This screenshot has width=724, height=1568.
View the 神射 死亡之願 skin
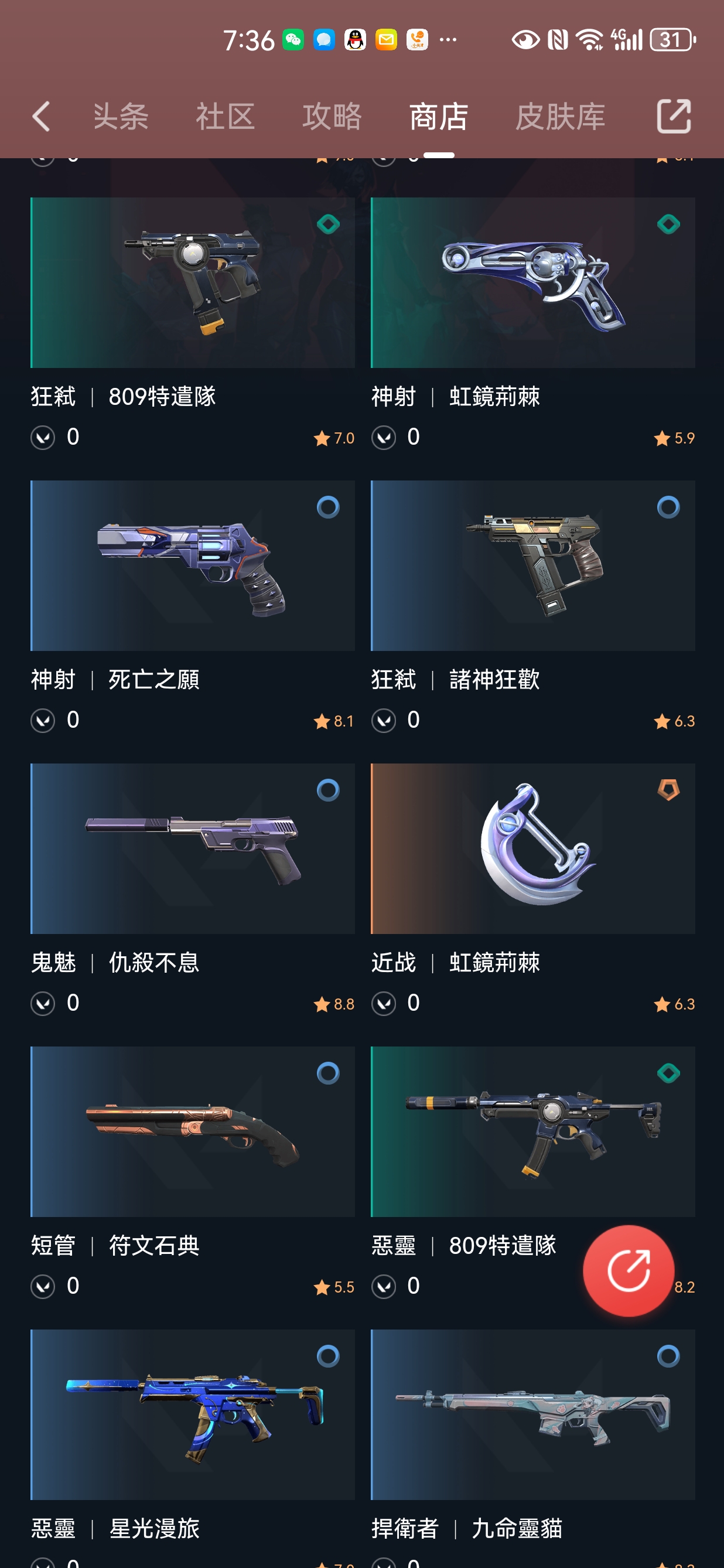(x=192, y=565)
